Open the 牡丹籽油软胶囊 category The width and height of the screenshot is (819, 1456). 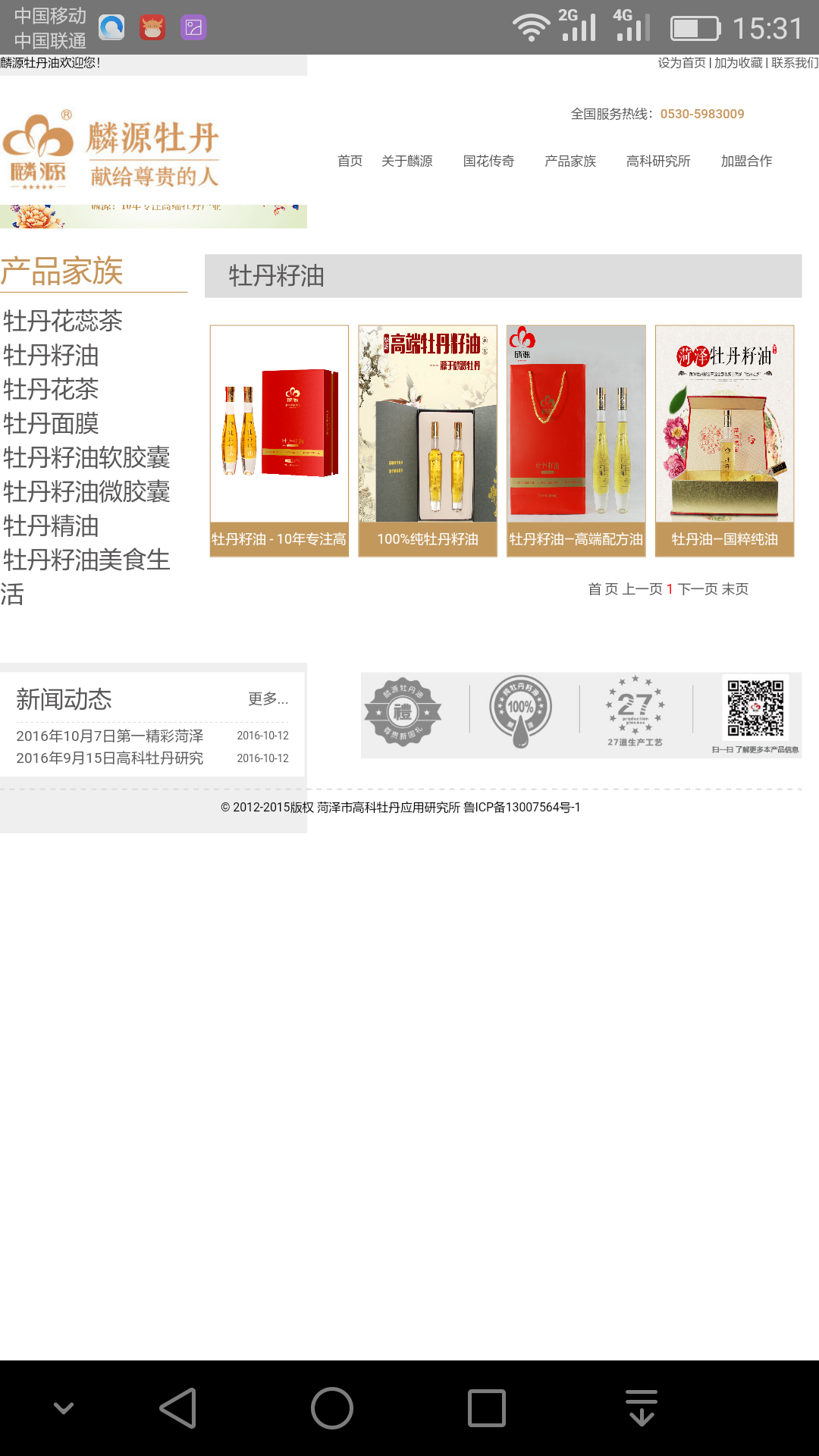coord(86,457)
